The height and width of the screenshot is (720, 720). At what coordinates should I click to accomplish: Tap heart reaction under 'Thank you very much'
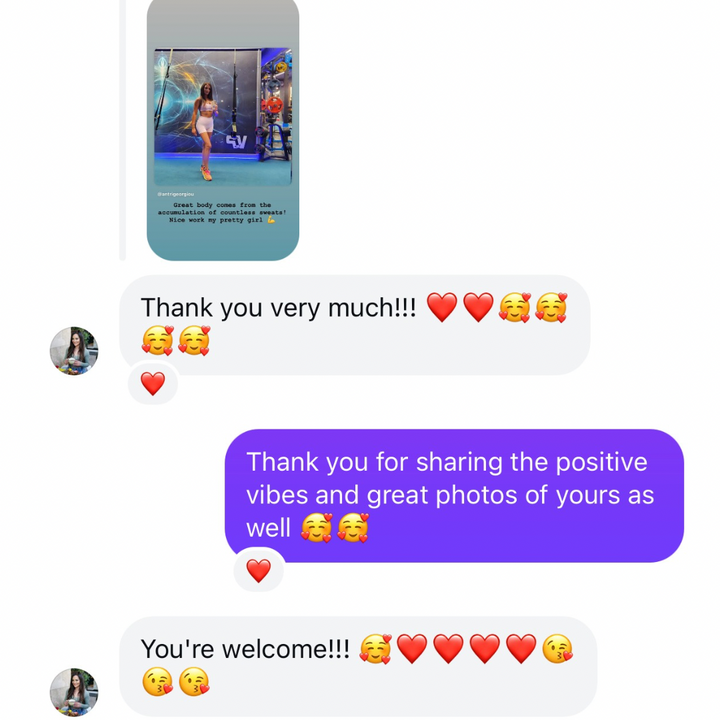pyautogui.click(x=153, y=384)
